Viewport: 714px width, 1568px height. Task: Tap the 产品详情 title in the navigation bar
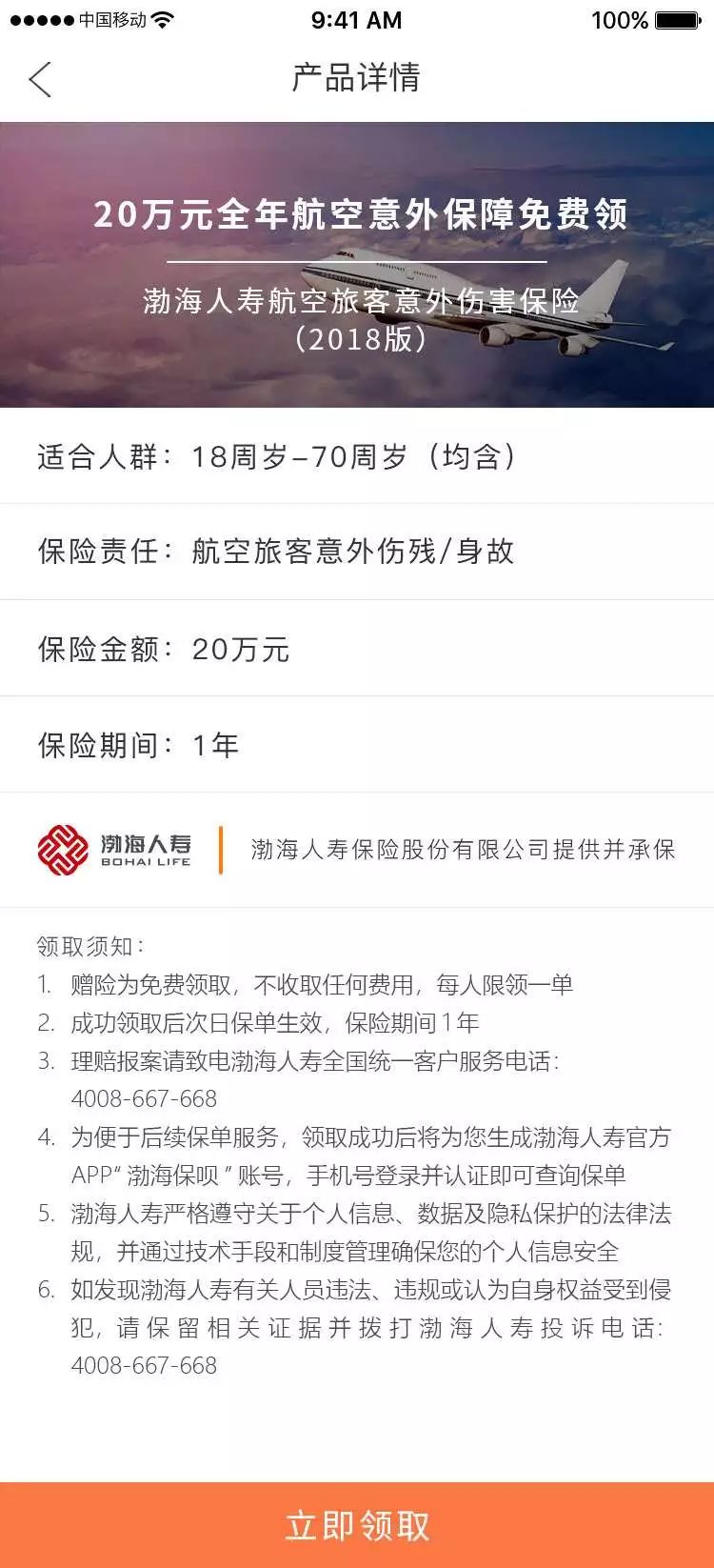pos(357,80)
